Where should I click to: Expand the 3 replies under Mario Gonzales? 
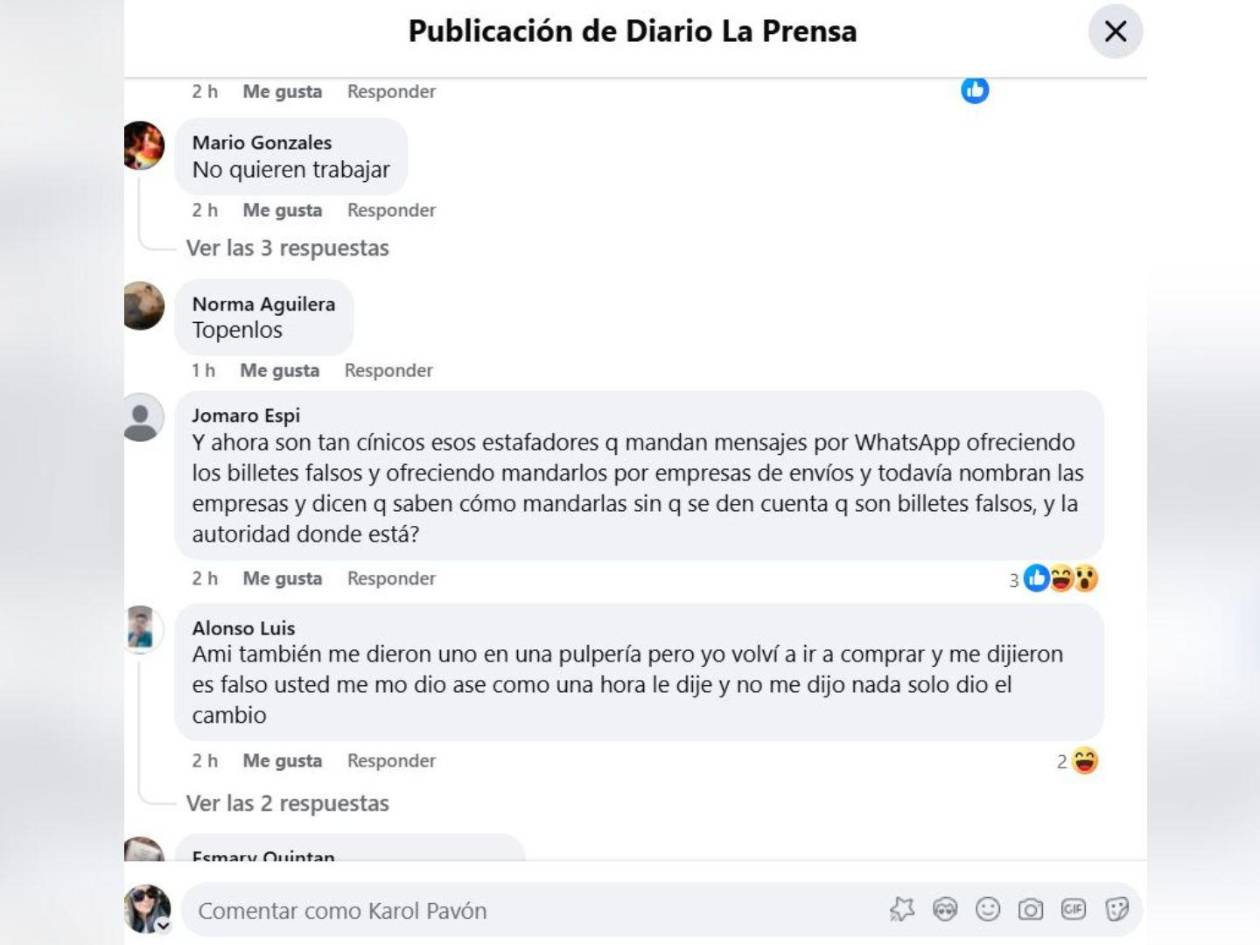click(x=287, y=248)
